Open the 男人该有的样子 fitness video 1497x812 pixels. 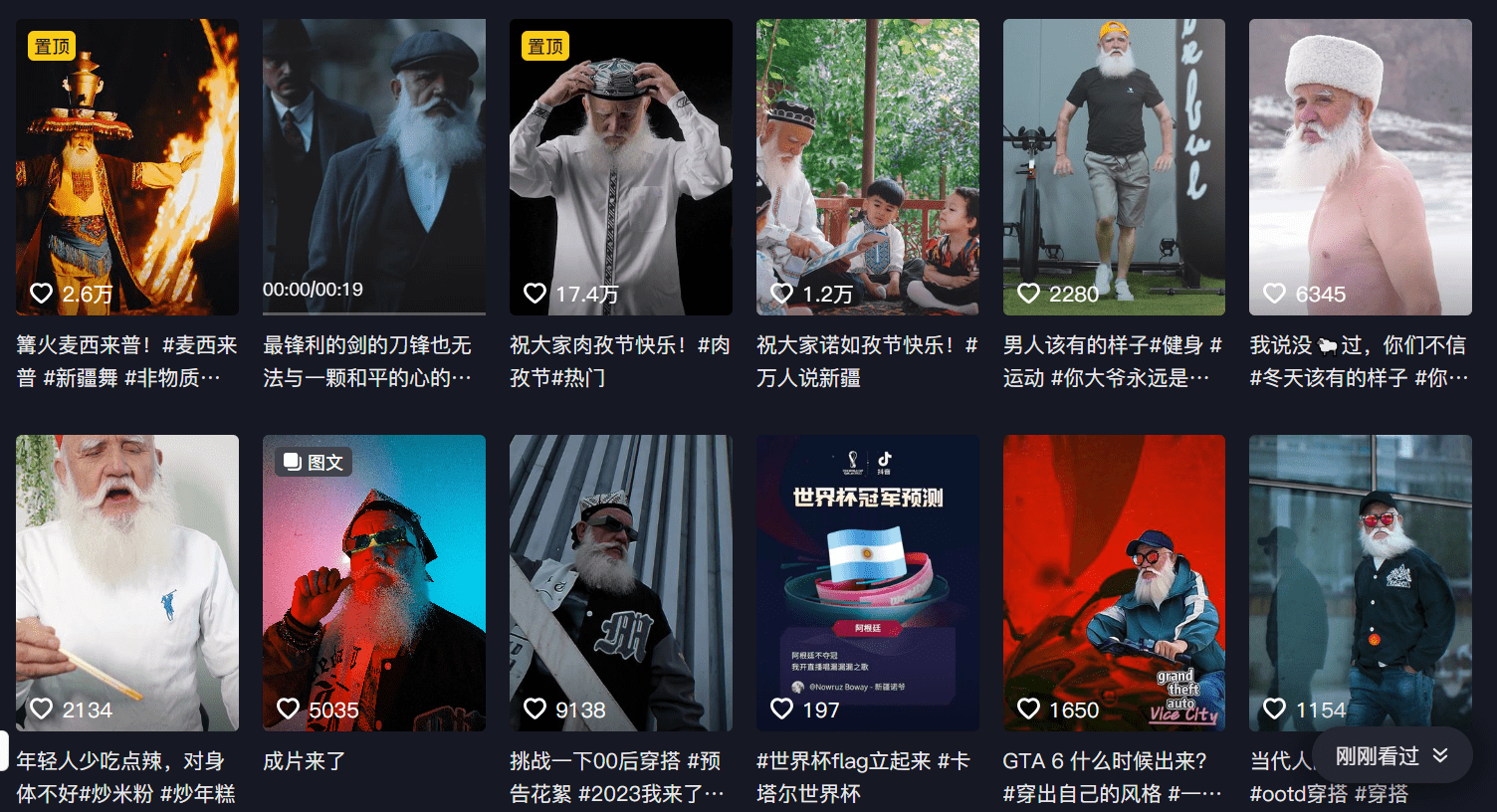(x=1114, y=167)
